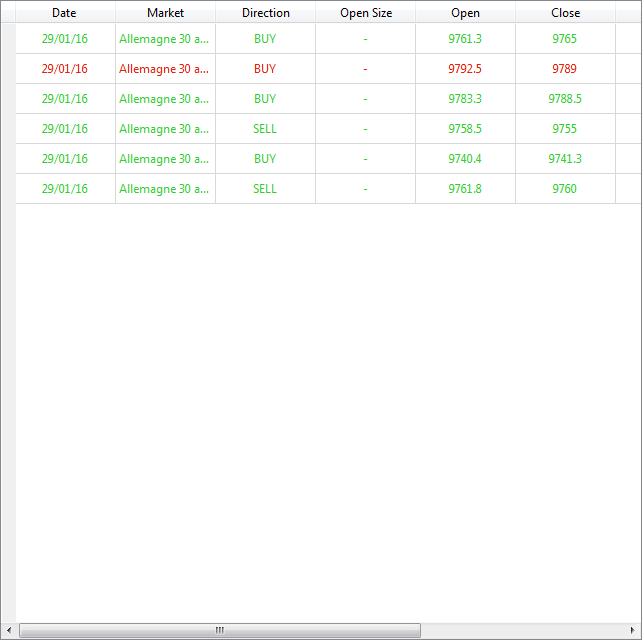The image size is (642, 640).
Task: Tap the horizontal scrollbar's right arrow
Action: pyautogui.click(x=632, y=630)
